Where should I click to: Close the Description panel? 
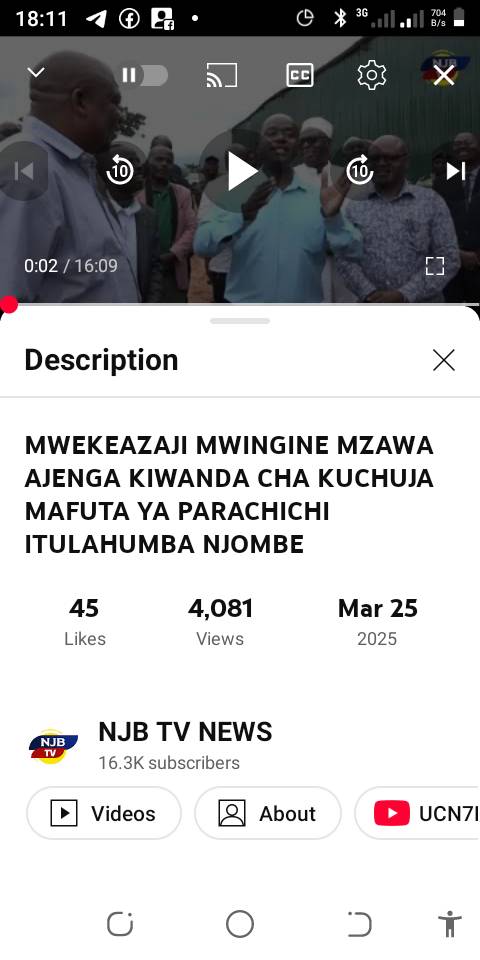coord(443,360)
